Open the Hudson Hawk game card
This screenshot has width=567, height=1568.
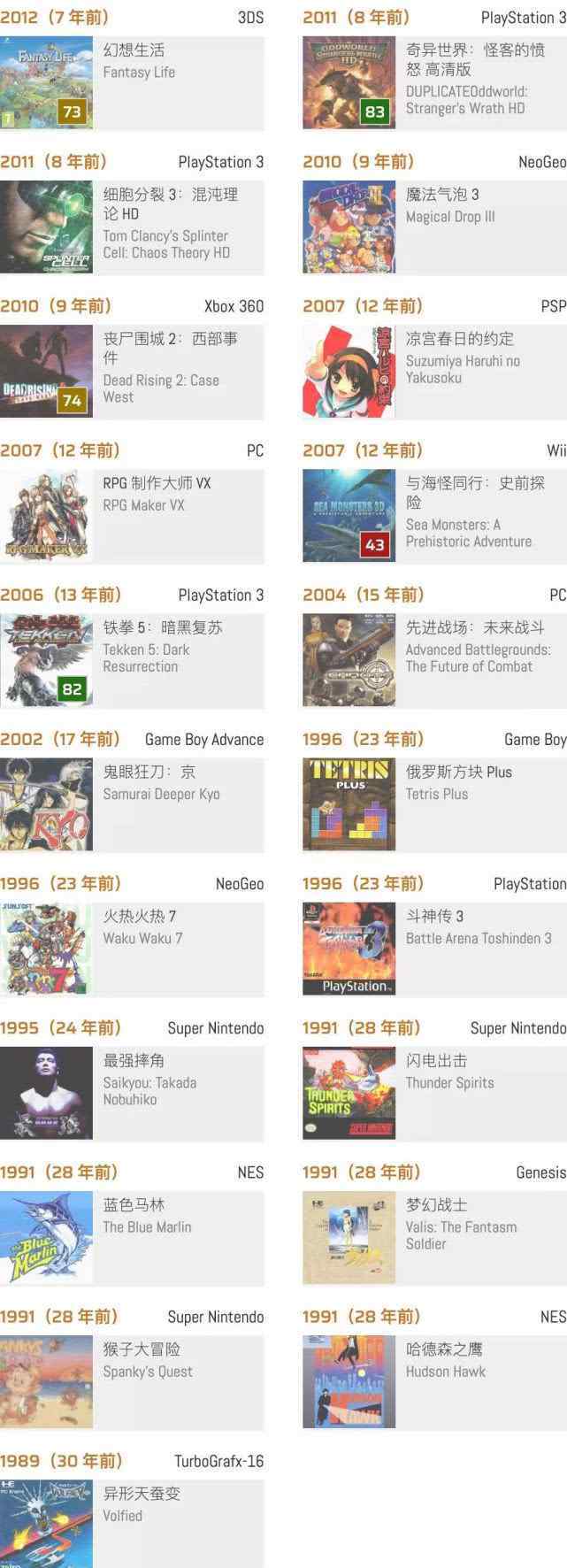coord(435,1380)
